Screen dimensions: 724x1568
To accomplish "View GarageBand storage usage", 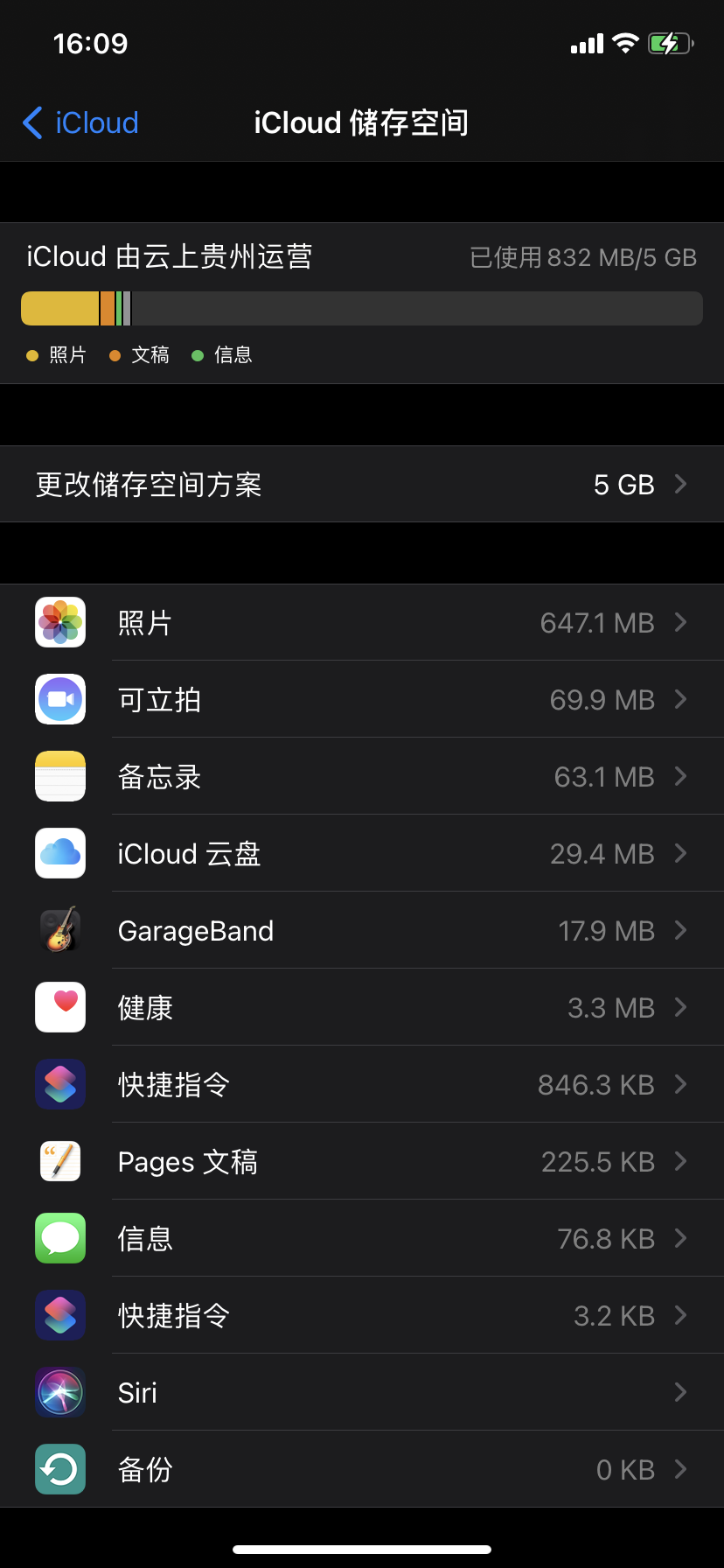I will click(x=362, y=931).
